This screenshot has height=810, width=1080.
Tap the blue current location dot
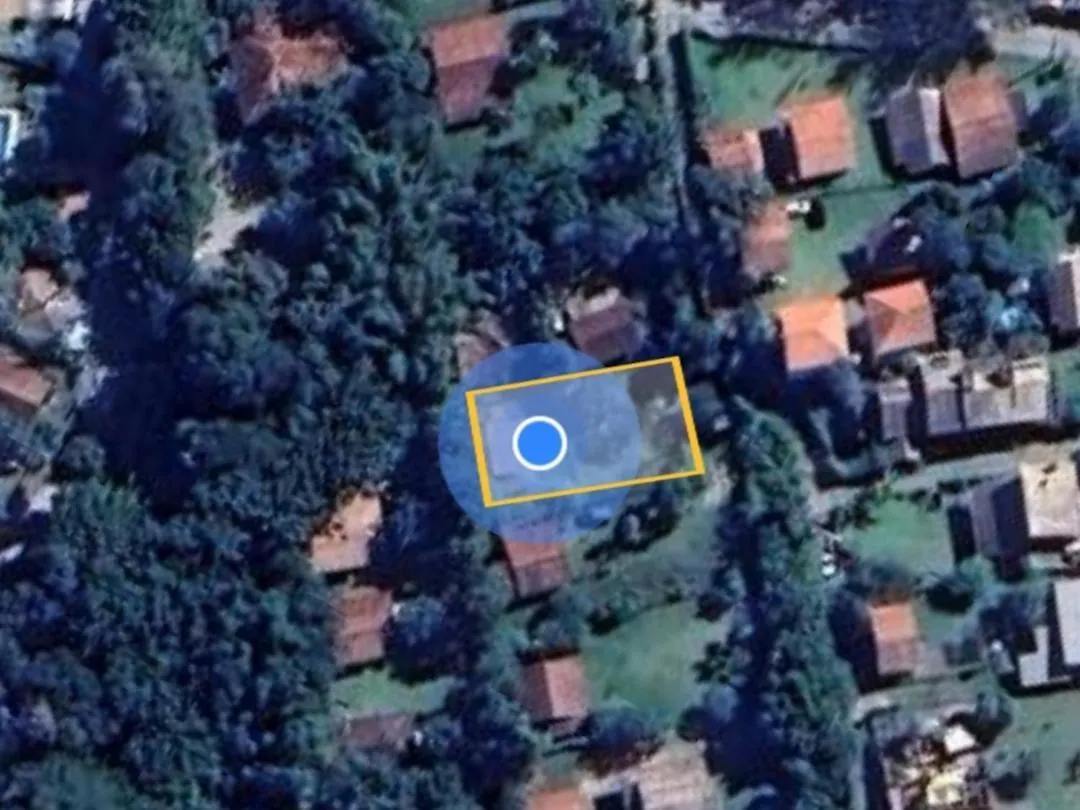click(540, 442)
